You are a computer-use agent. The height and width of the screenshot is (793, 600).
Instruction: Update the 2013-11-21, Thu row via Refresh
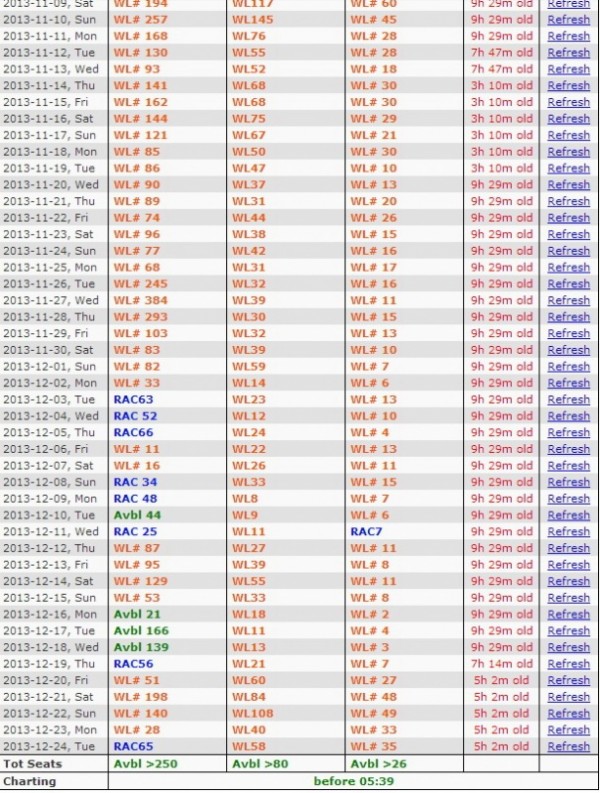[x=568, y=201]
